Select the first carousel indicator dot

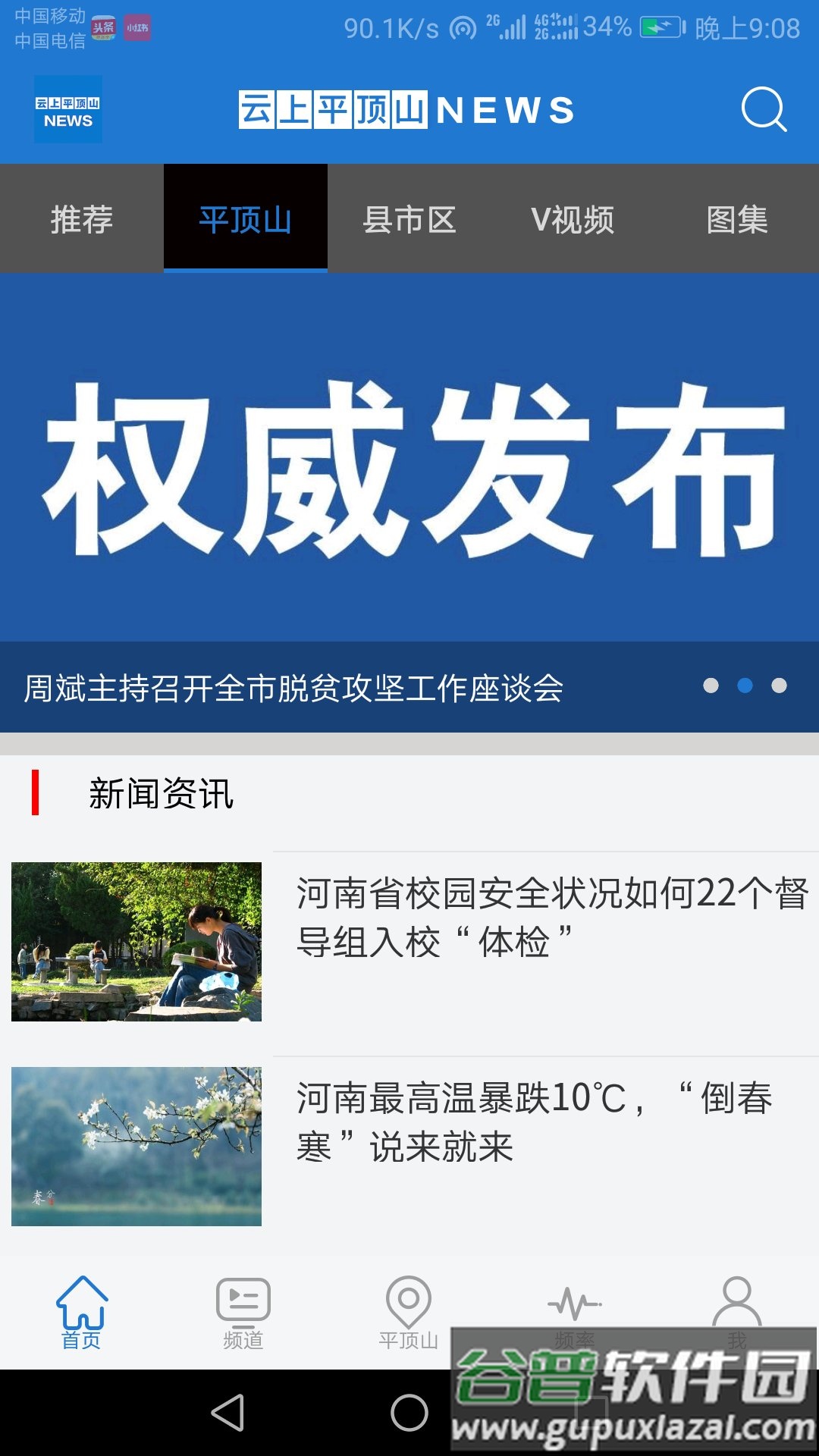tap(712, 684)
